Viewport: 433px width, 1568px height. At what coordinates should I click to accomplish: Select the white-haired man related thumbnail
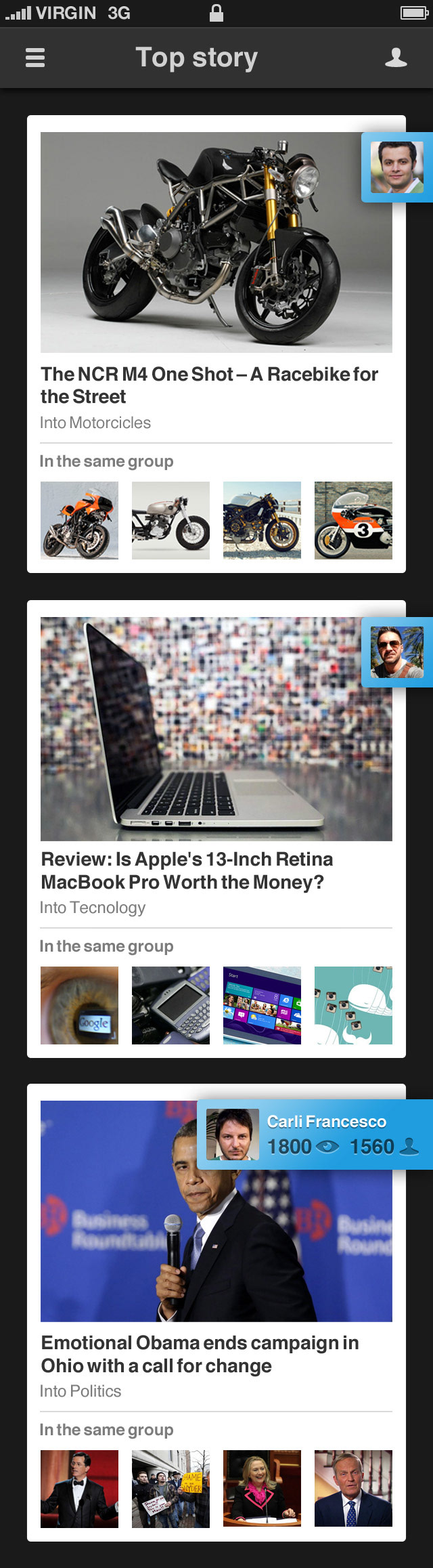pos(353,1489)
